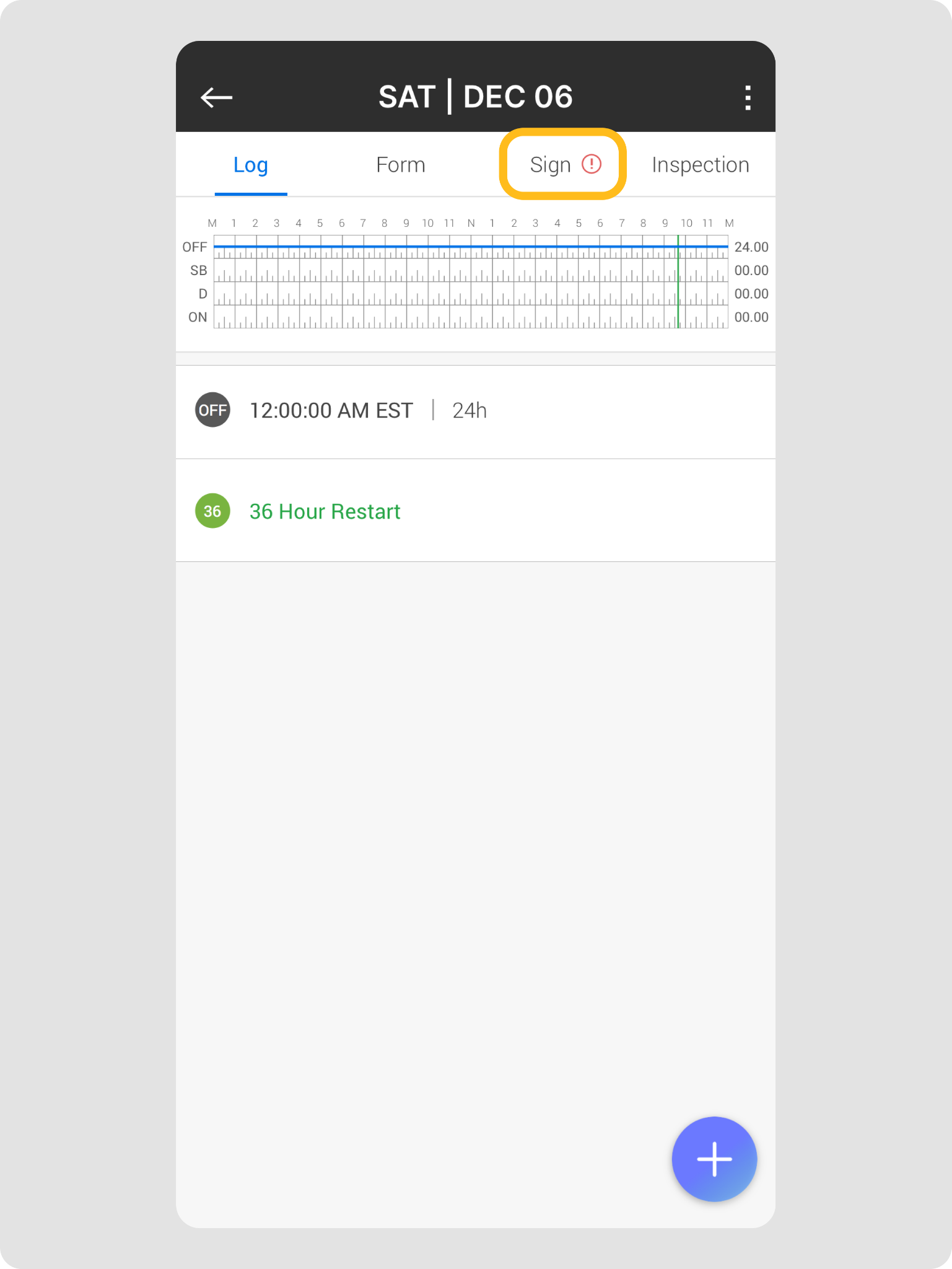Add a new log event with plus button
The width and height of the screenshot is (952, 1269).
(714, 1159)
